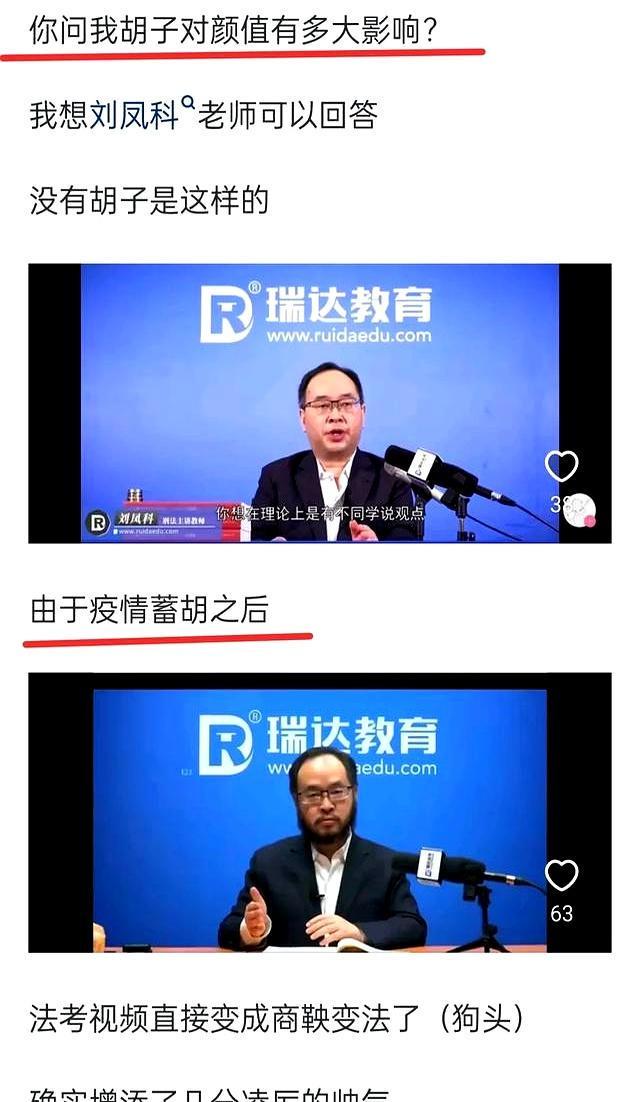Screen dimensions: 640x1102
Task: Open the picture under 由于疫情蓄胡之后
Action: click(319, 812)
